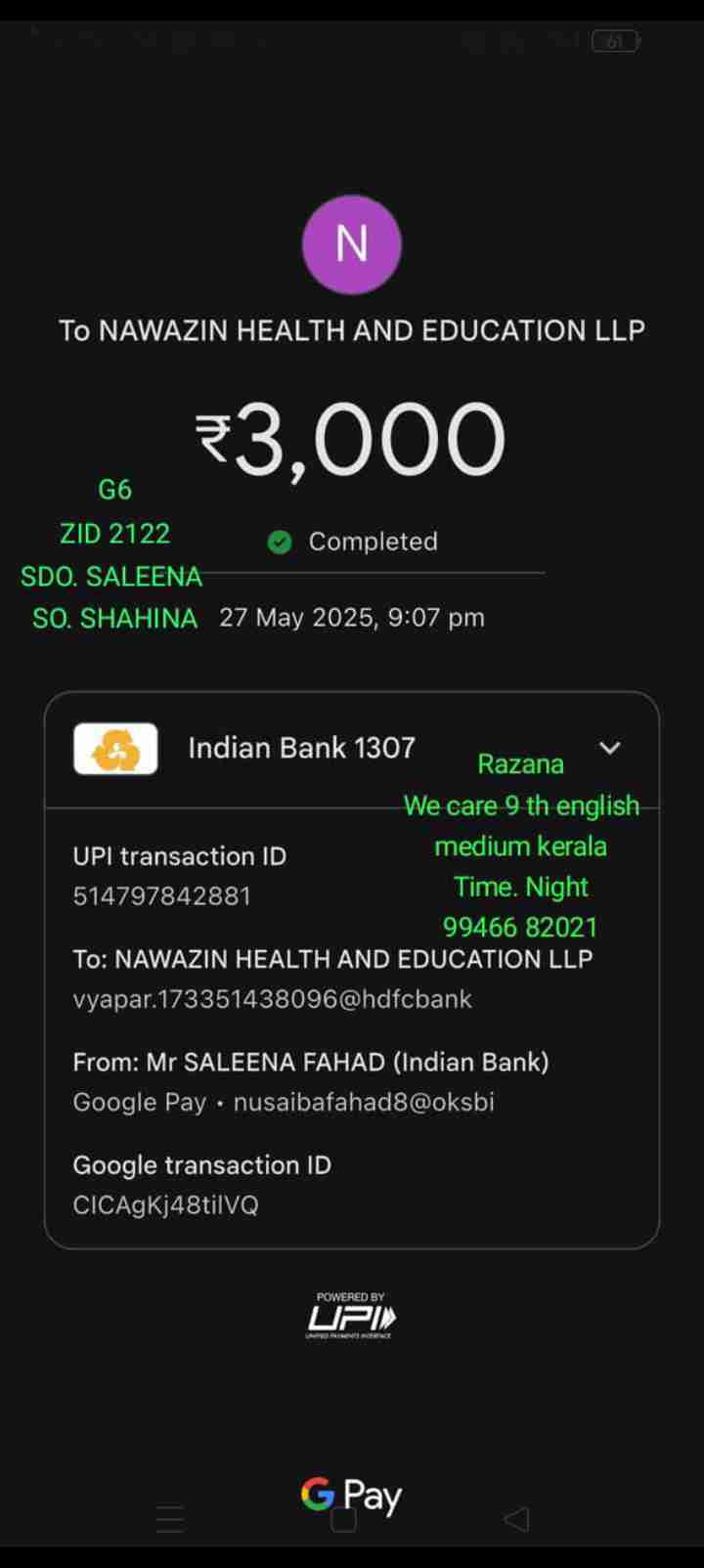Go back with the system back button

[x=516, y=1518]
